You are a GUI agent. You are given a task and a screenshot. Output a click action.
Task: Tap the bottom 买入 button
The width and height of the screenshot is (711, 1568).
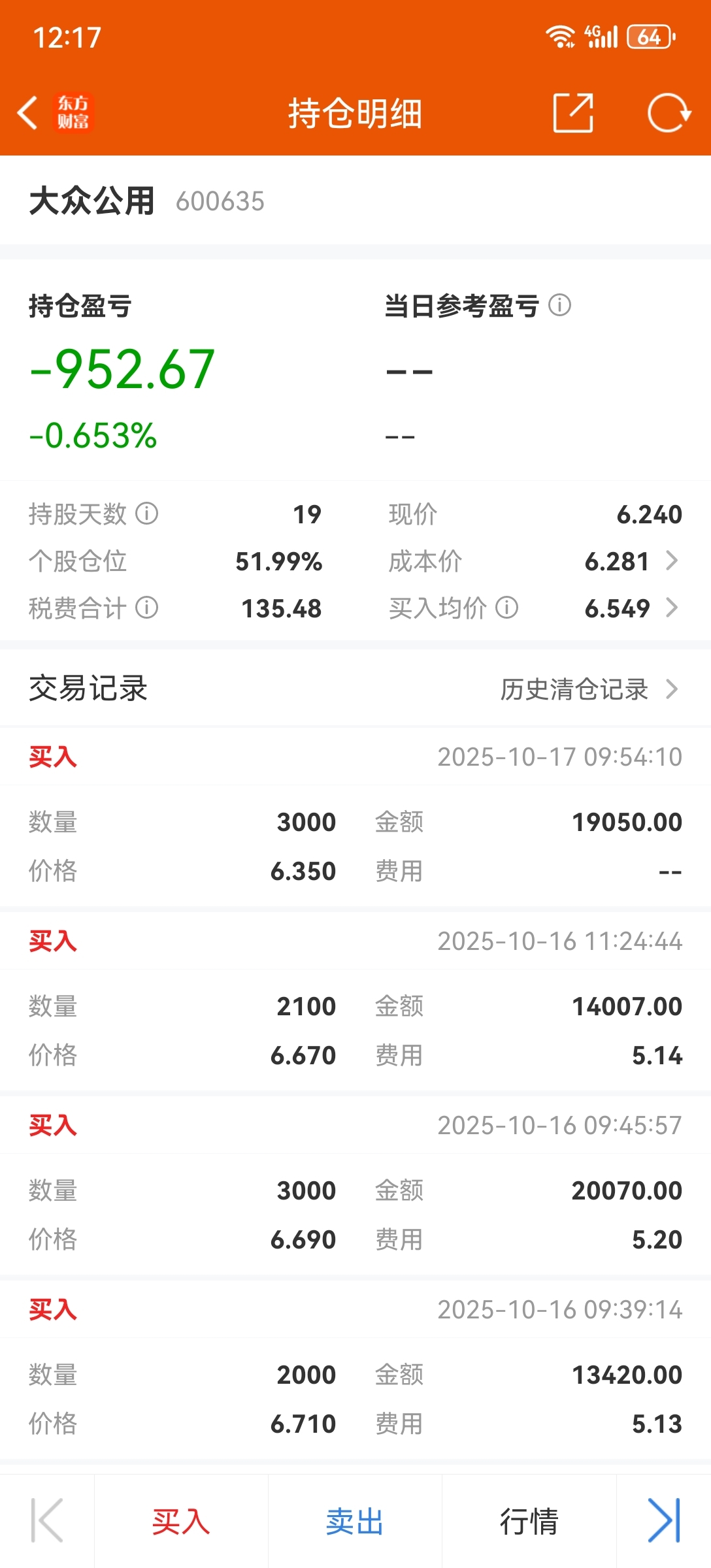181,1521
